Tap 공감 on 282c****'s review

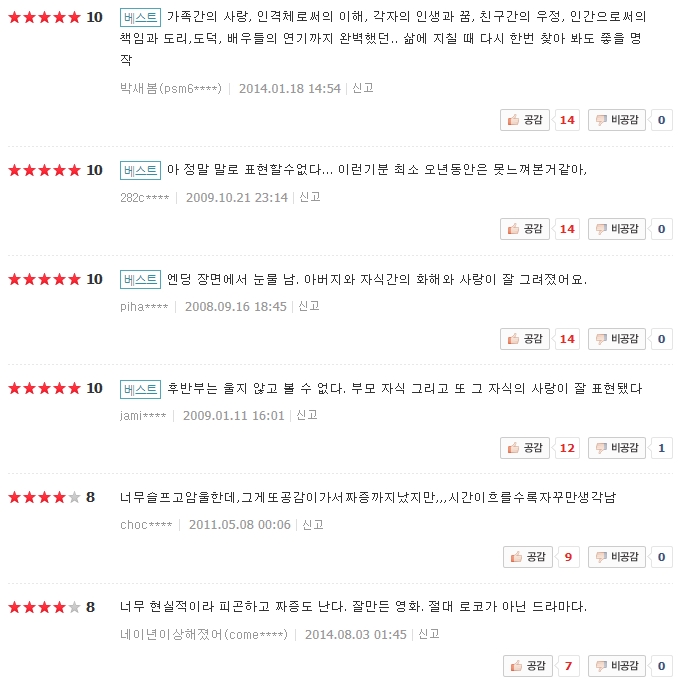[526, 229]
